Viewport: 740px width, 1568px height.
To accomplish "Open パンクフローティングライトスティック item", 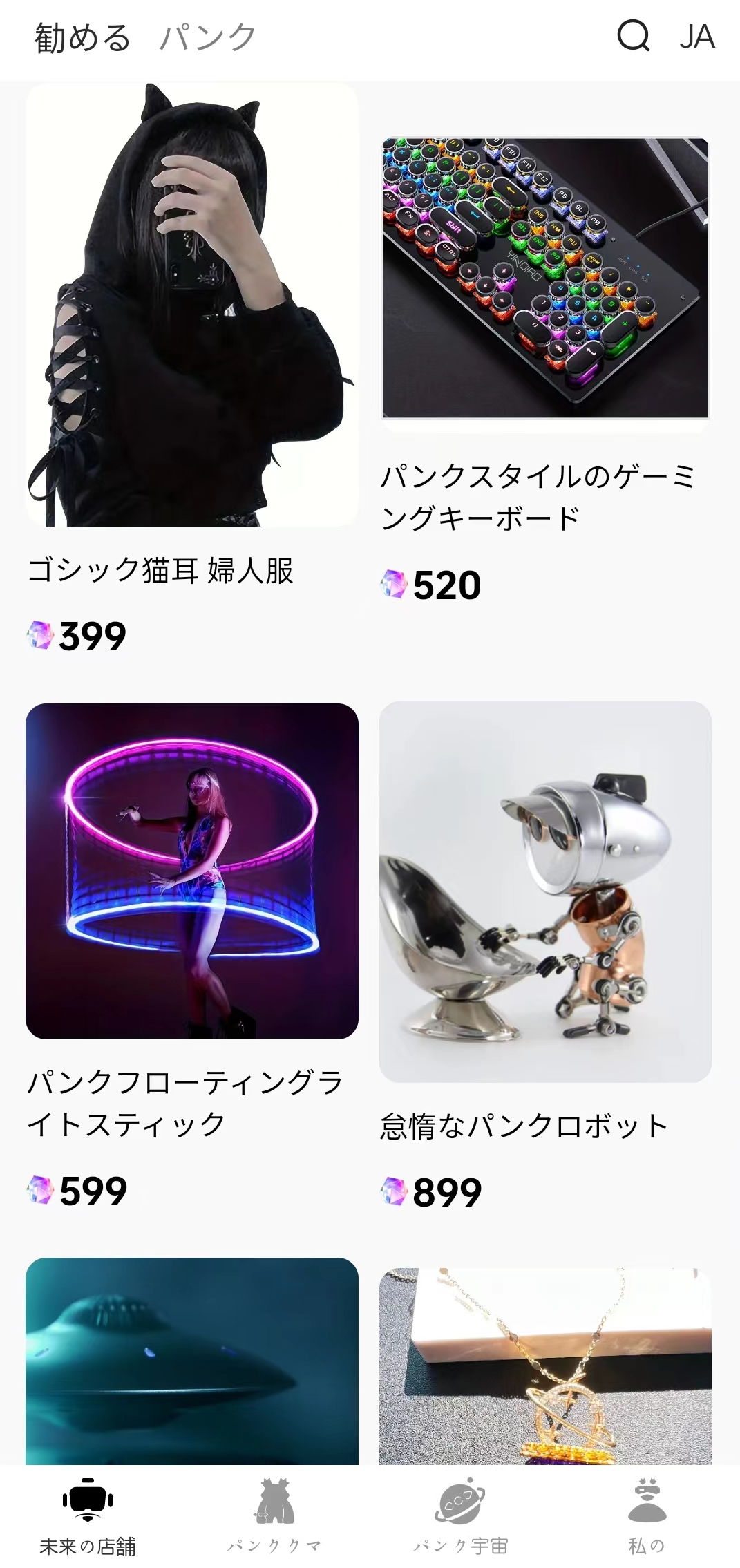I will (192, 871).
